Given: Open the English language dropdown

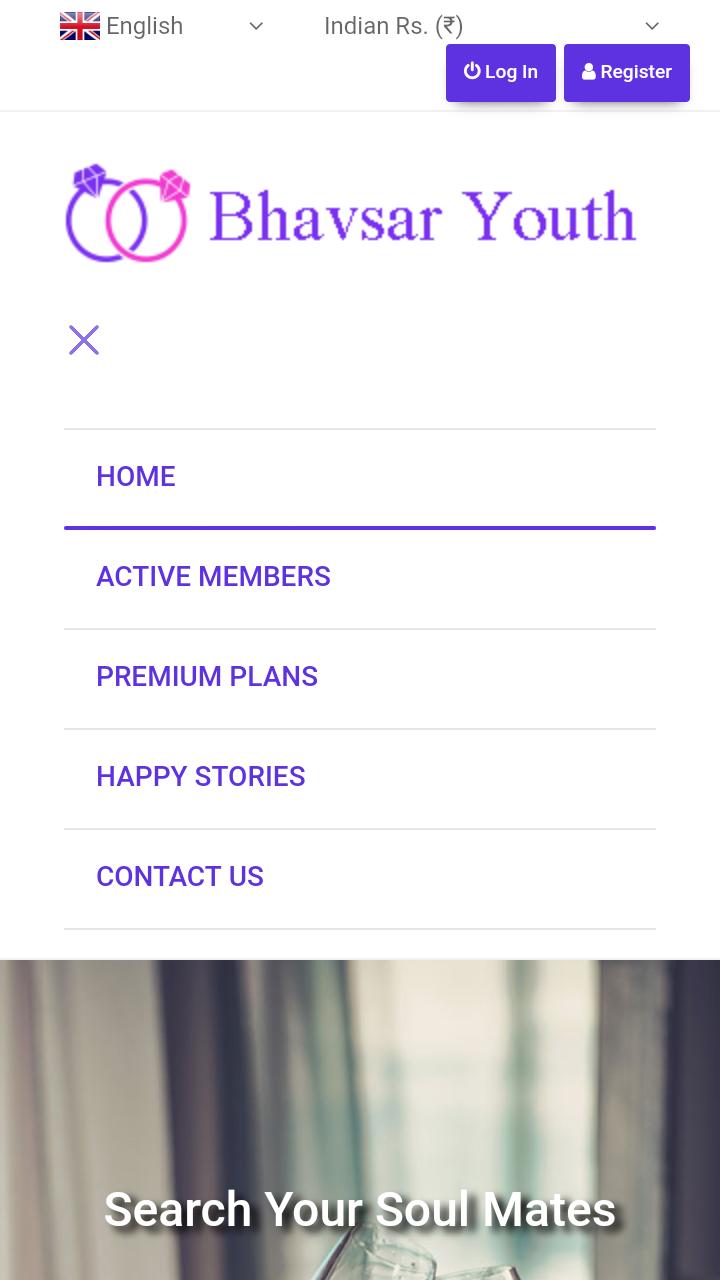Looking at the screenshot, I should pos(161,26).
